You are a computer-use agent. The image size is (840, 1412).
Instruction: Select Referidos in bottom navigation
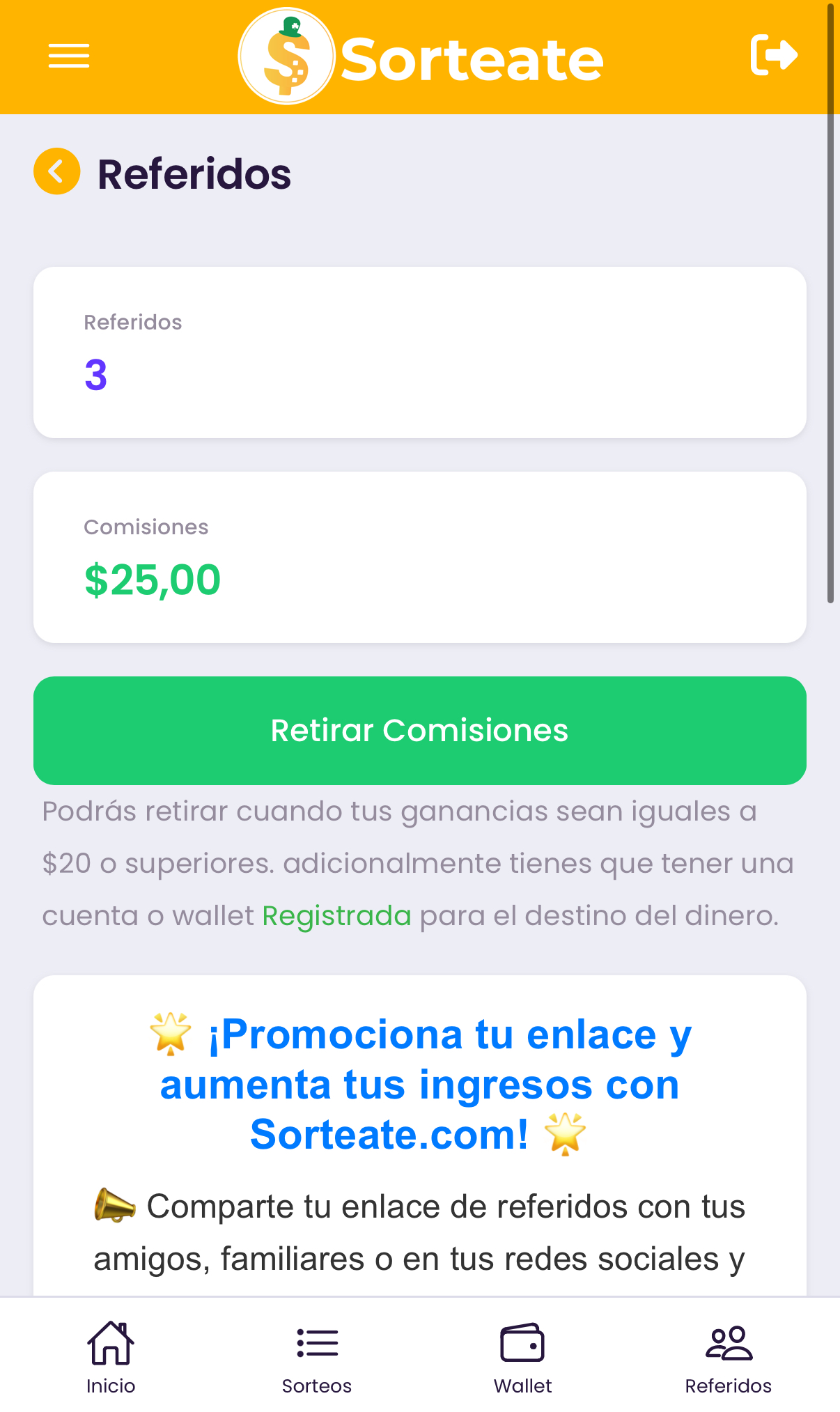click(729, 1356)
